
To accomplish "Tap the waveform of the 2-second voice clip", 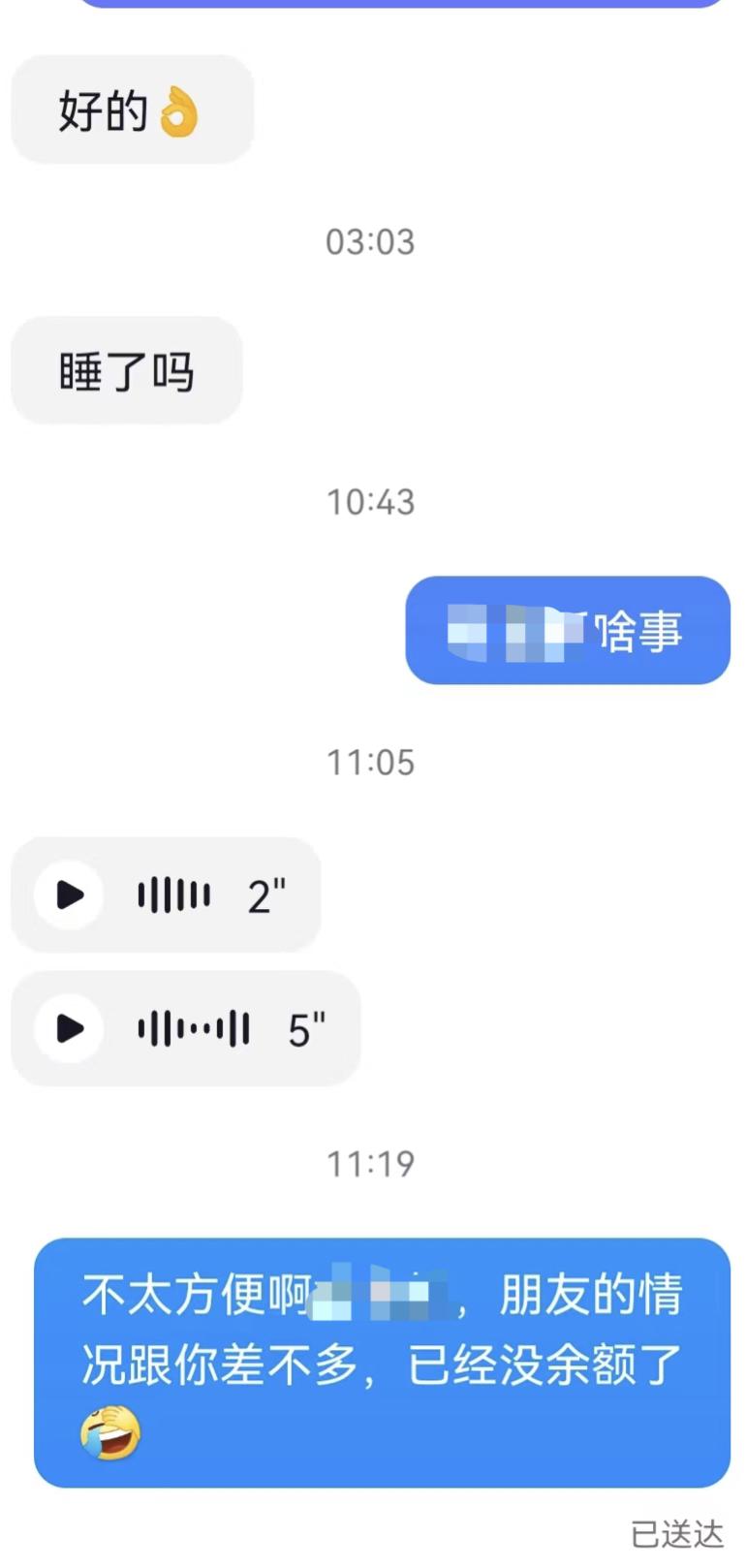I will tap(174, 894).
